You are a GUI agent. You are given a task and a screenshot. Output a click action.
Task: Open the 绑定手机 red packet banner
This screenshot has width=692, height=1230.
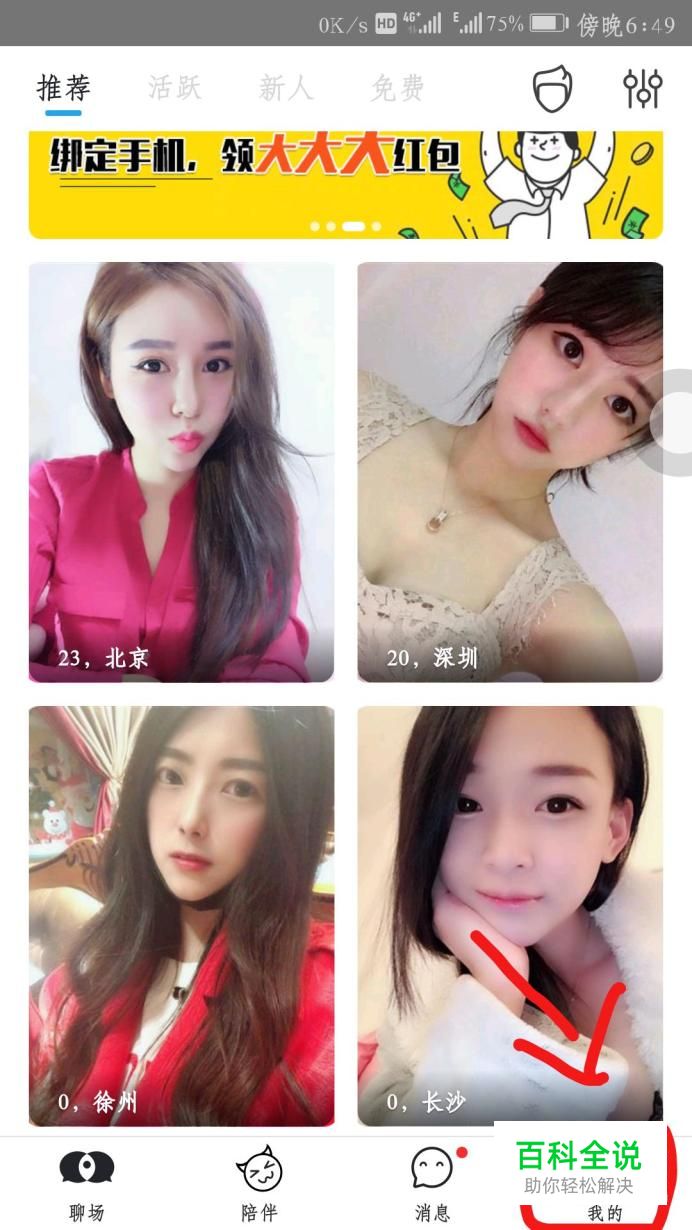[x=345, y=185]
